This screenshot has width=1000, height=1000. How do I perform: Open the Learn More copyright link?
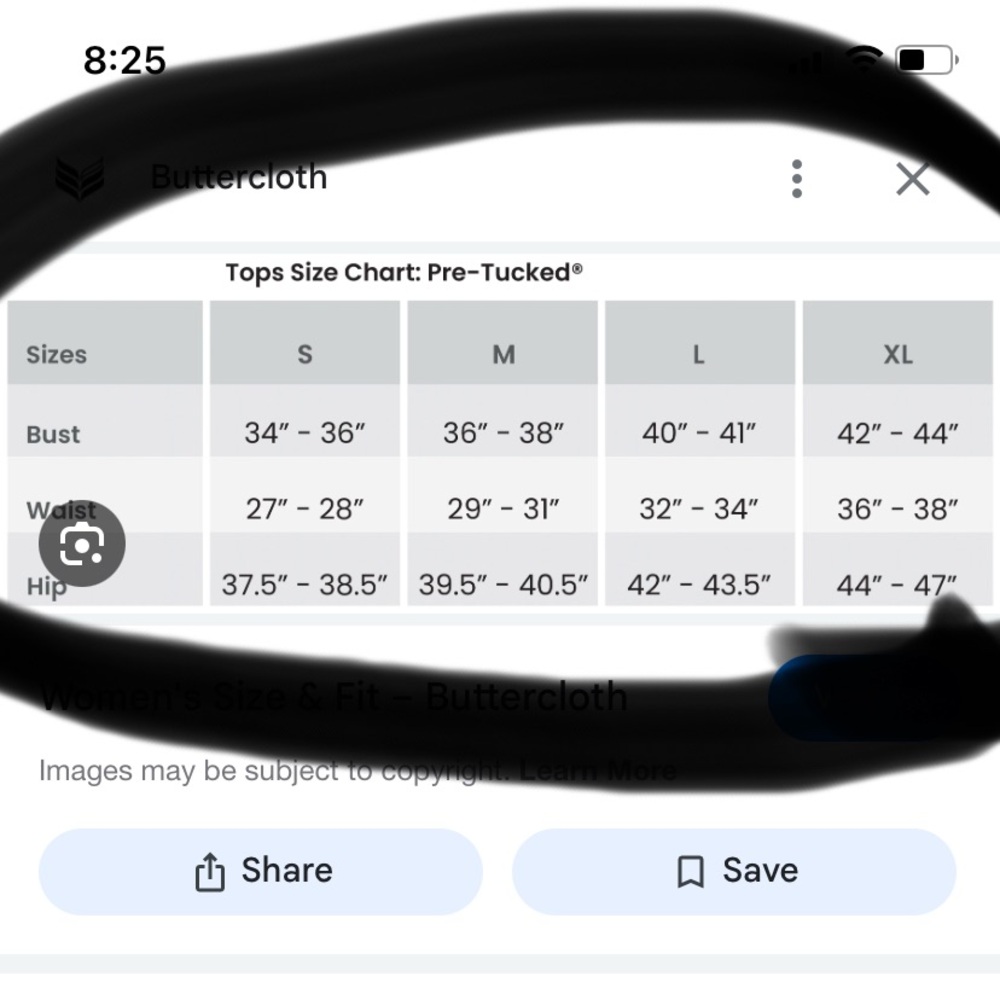coord(598,771)
